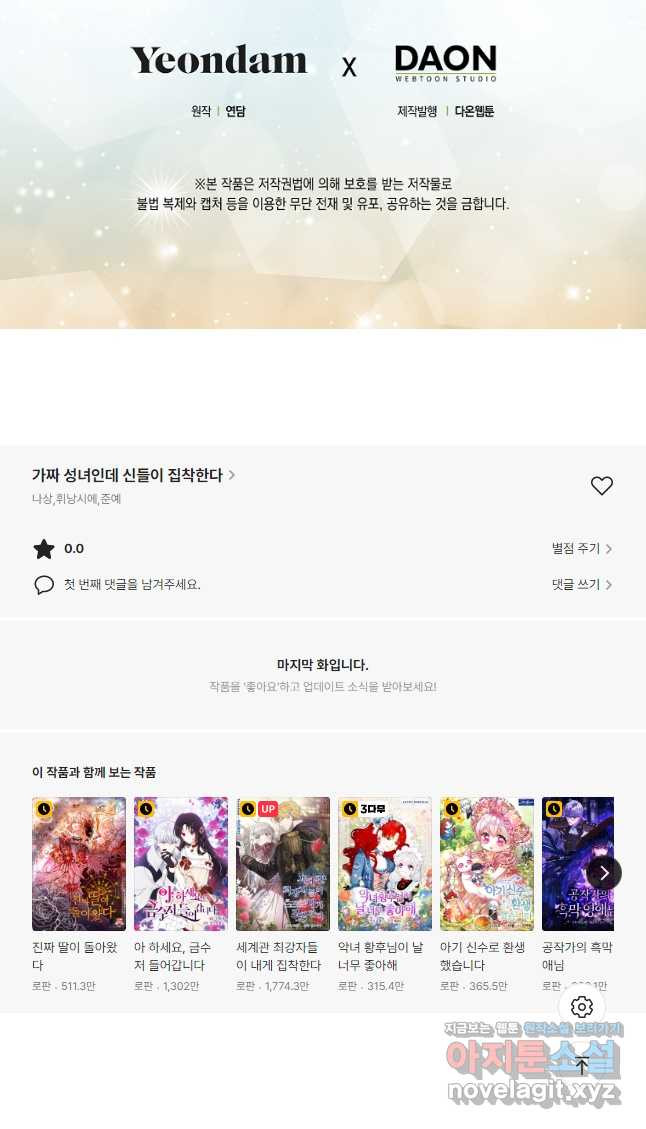646x1129 pixels.
Task: Open viewer settings gear
Action: click(x=582, y=1007)
